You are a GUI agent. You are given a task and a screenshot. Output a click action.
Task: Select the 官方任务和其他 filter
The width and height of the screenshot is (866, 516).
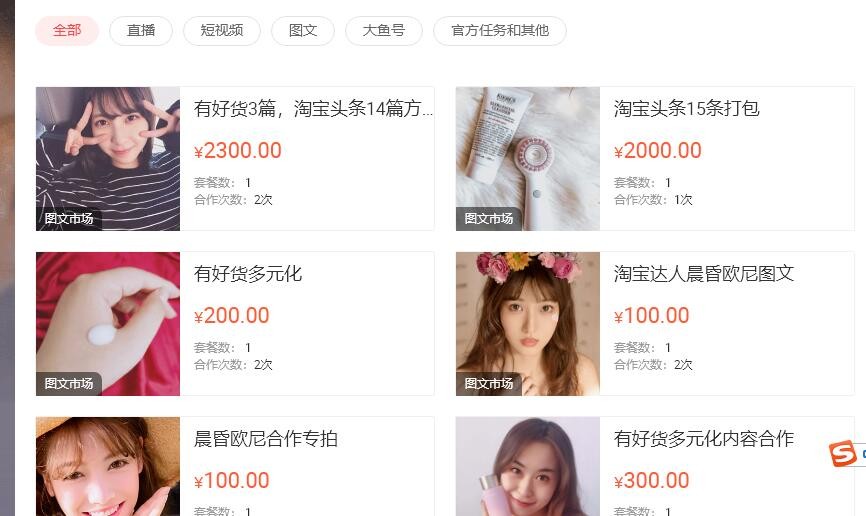click(x=500, y=31)
